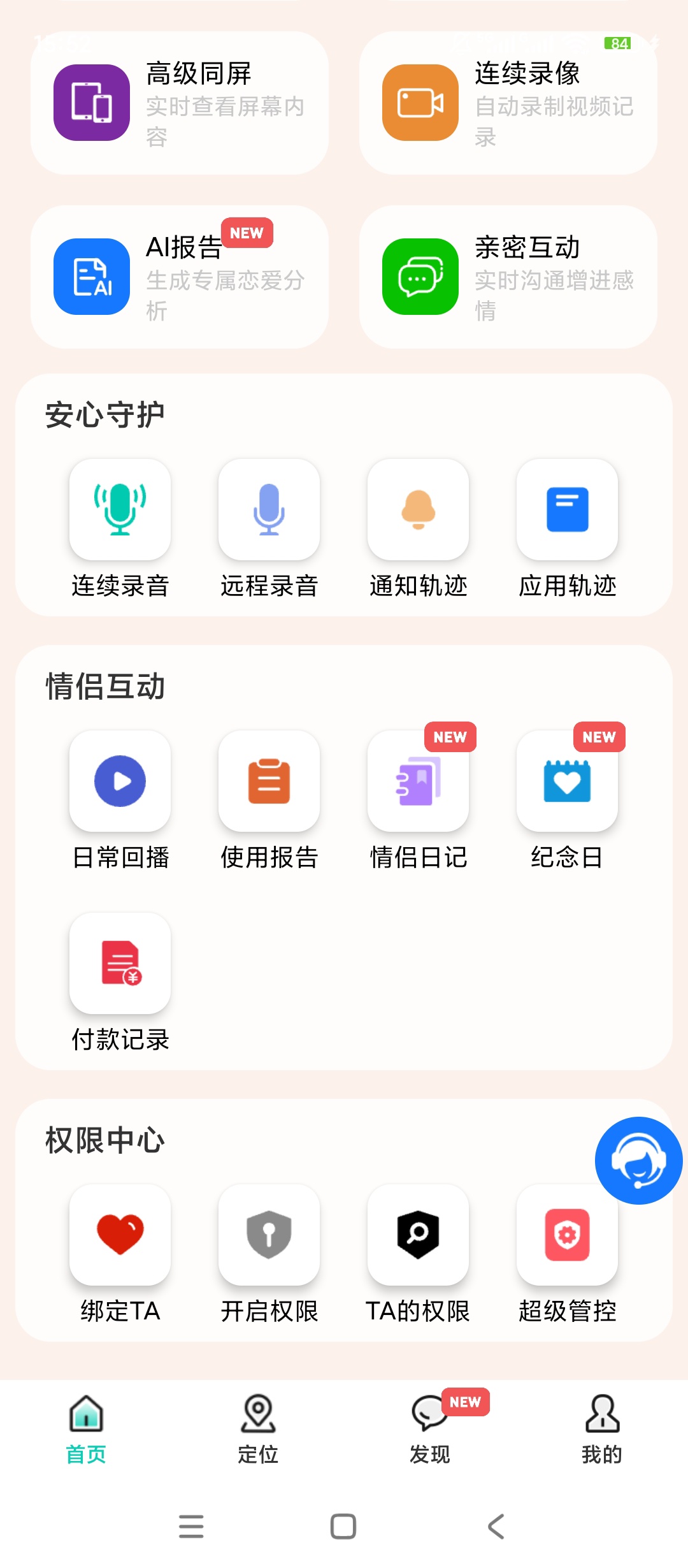Image resolution: width=688 pixels, height=1568 pixels.
Task: Open 应用轨迹 app usage history
Action: (x=568, y=529)
